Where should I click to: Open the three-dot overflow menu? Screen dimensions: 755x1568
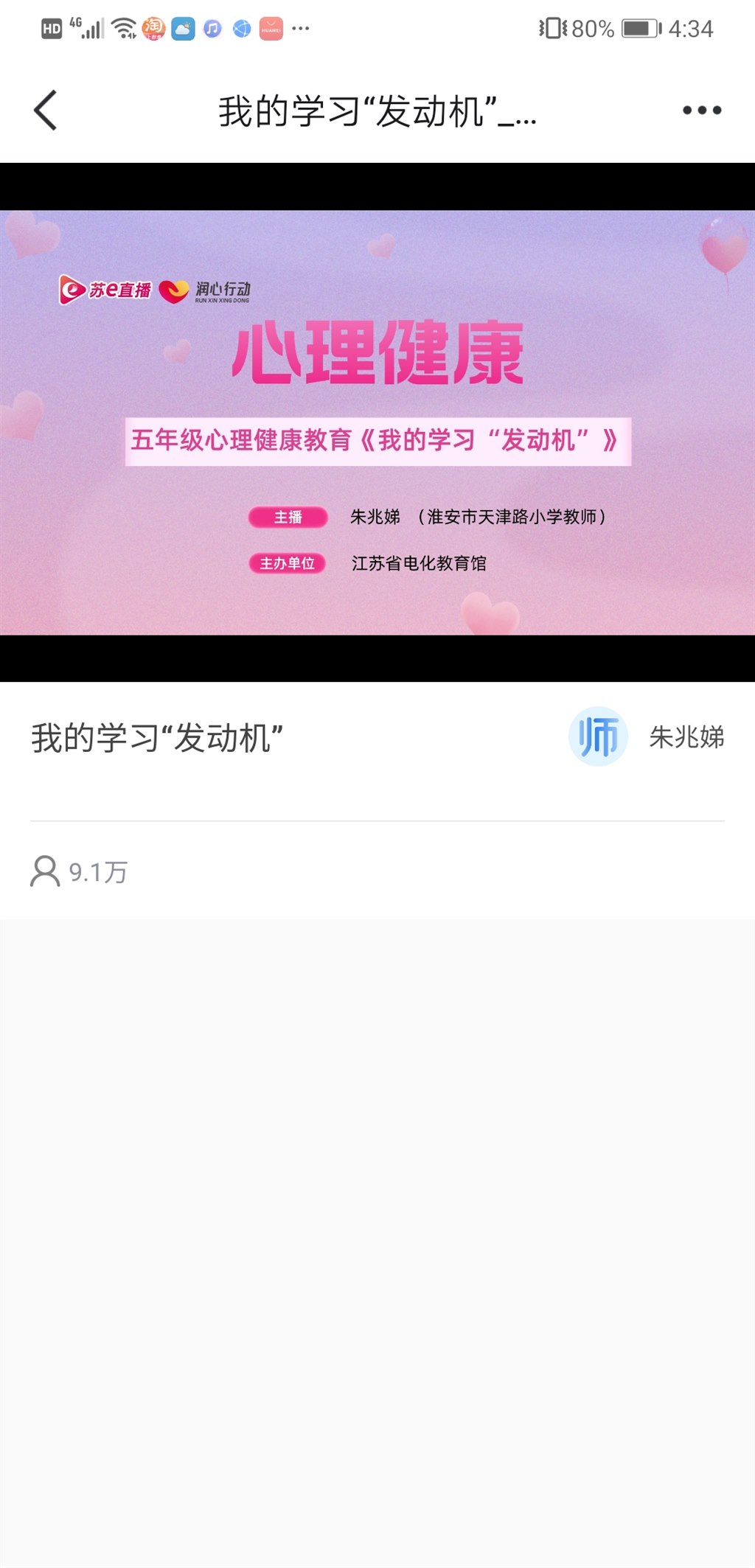tap(701, 111)
